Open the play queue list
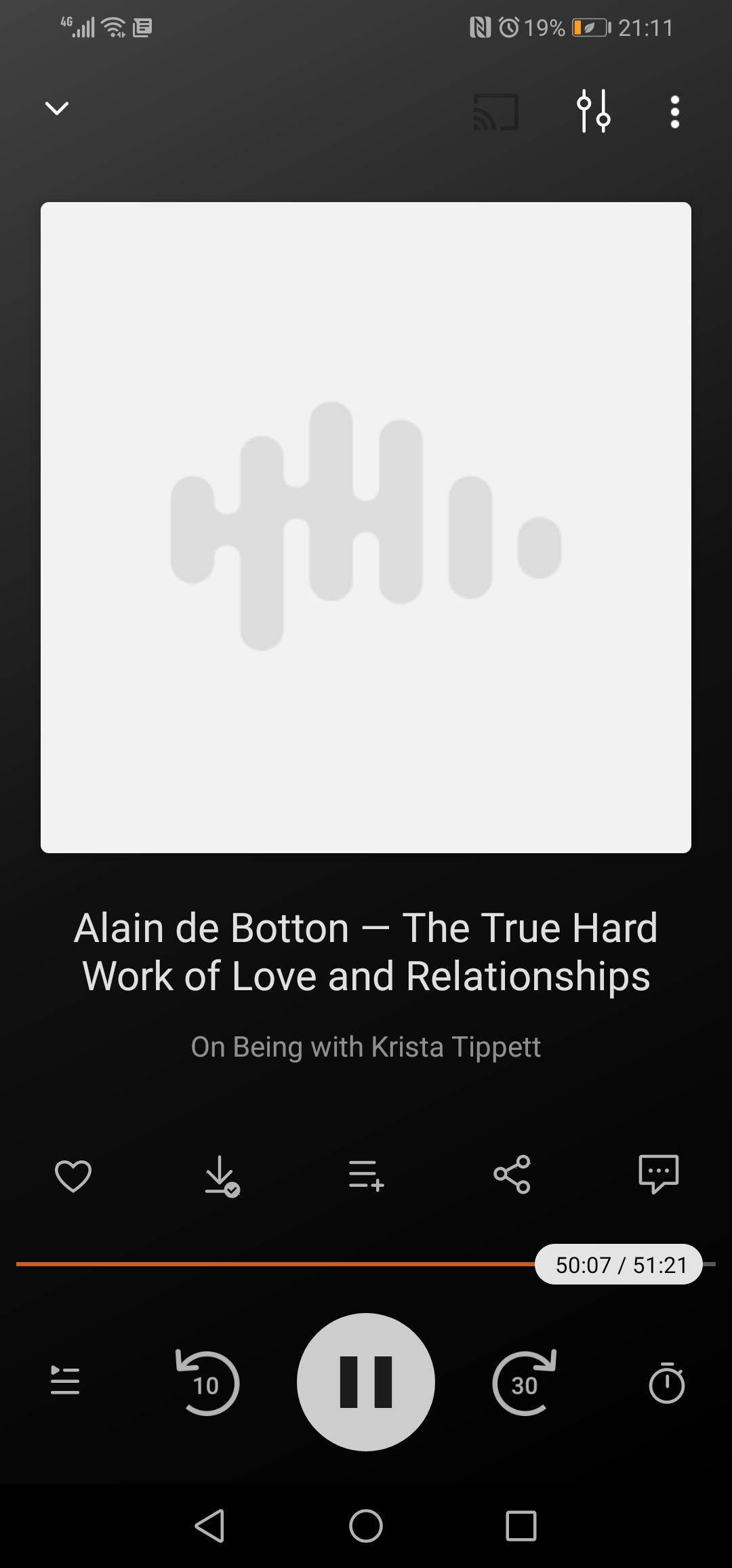732x1568 pixels. 65,1381
